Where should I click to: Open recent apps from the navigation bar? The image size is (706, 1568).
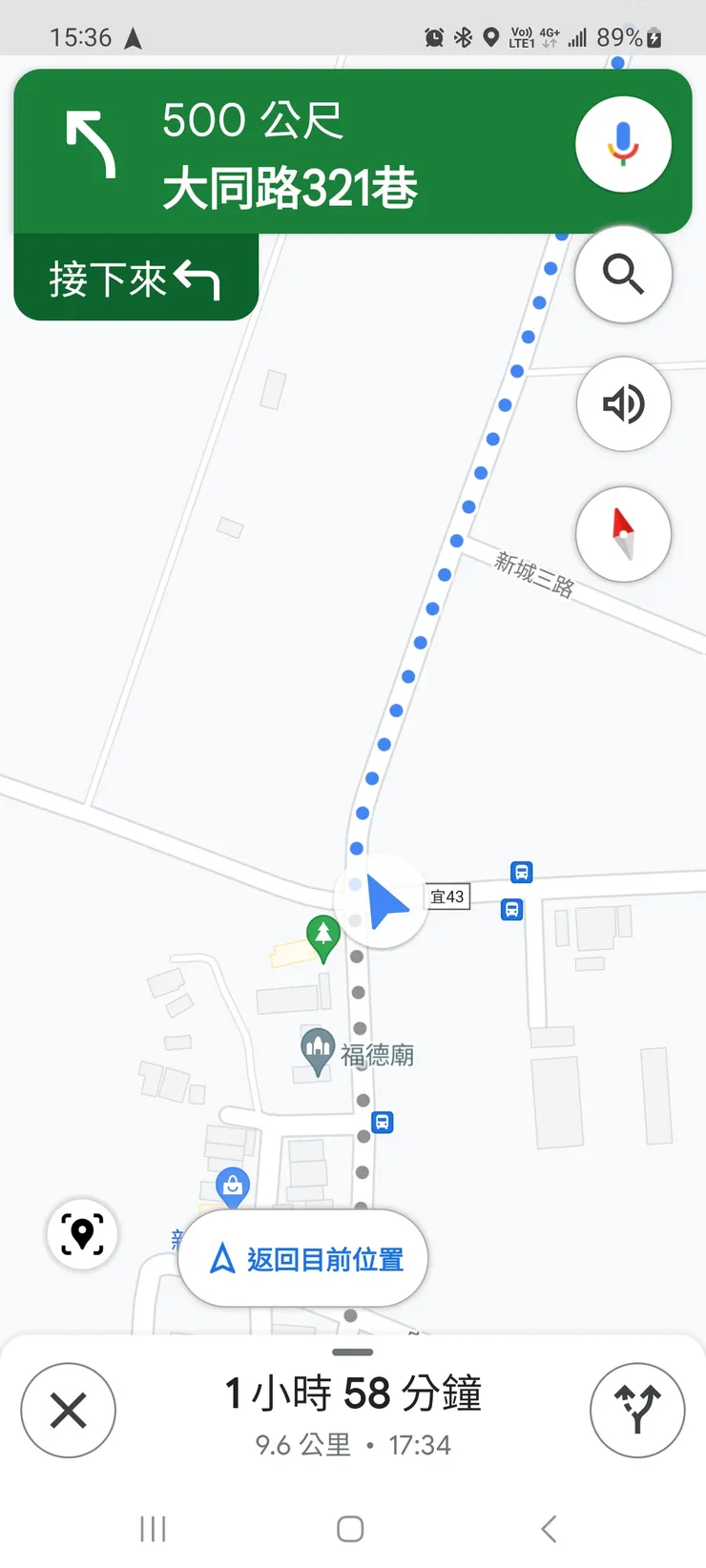point(153,1527)
